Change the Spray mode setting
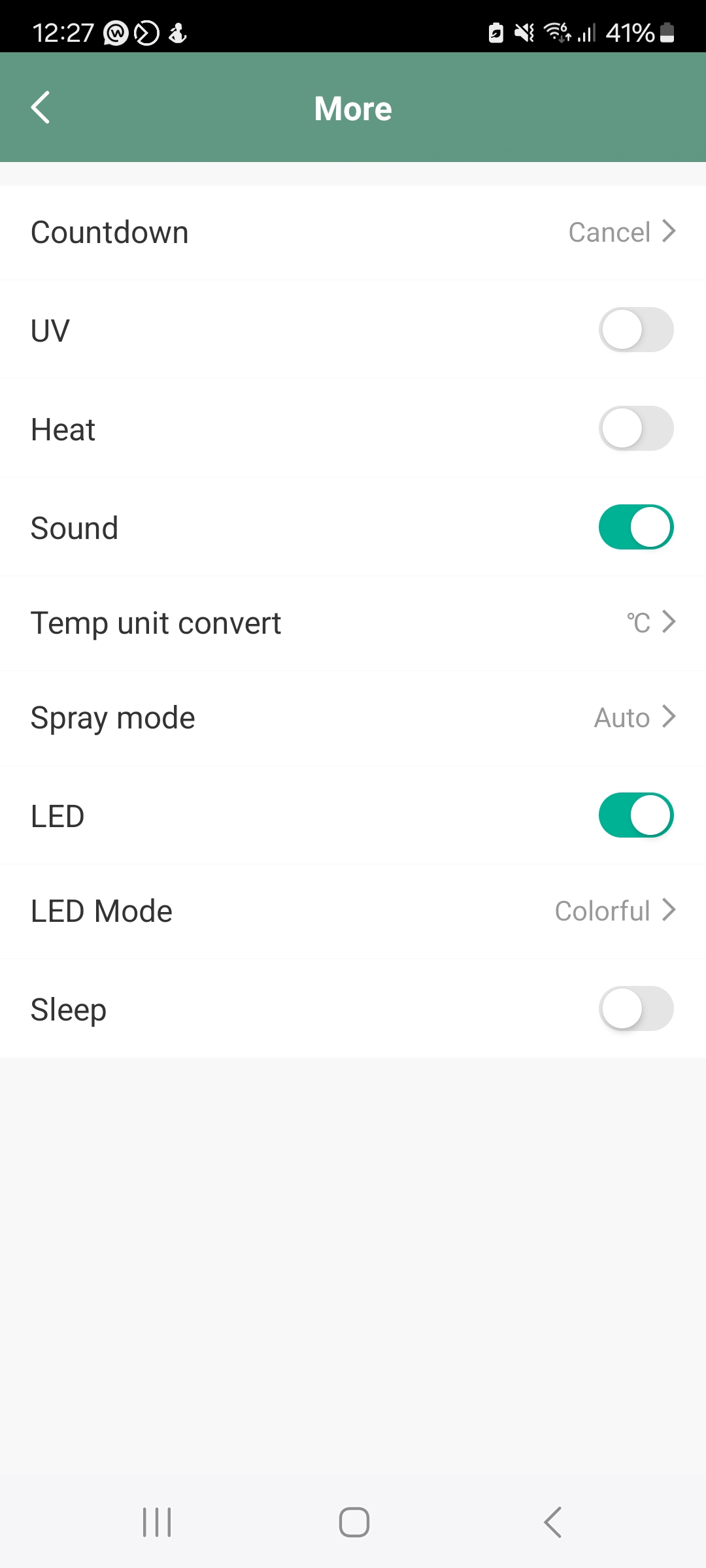Image resolution: width=706 pixels, height=1568 pixels. pos(353,717)
